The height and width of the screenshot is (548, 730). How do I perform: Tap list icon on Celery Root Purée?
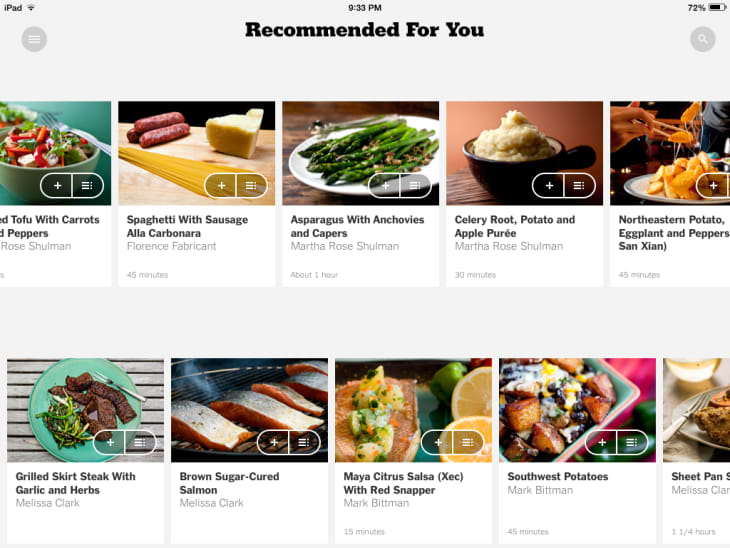coord(578,185)
